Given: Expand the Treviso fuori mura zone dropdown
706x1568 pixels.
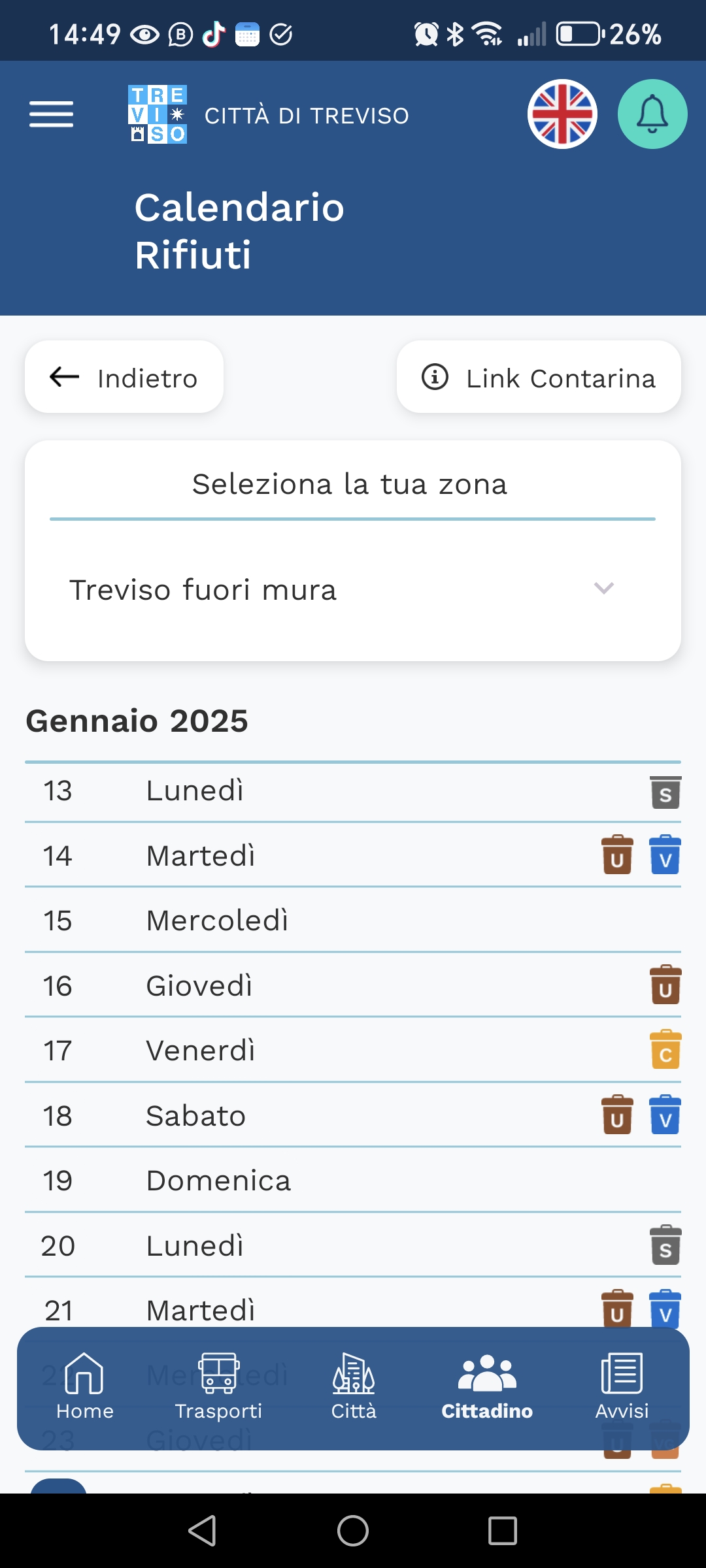Looking at the screenshot, I should [353, 589].
